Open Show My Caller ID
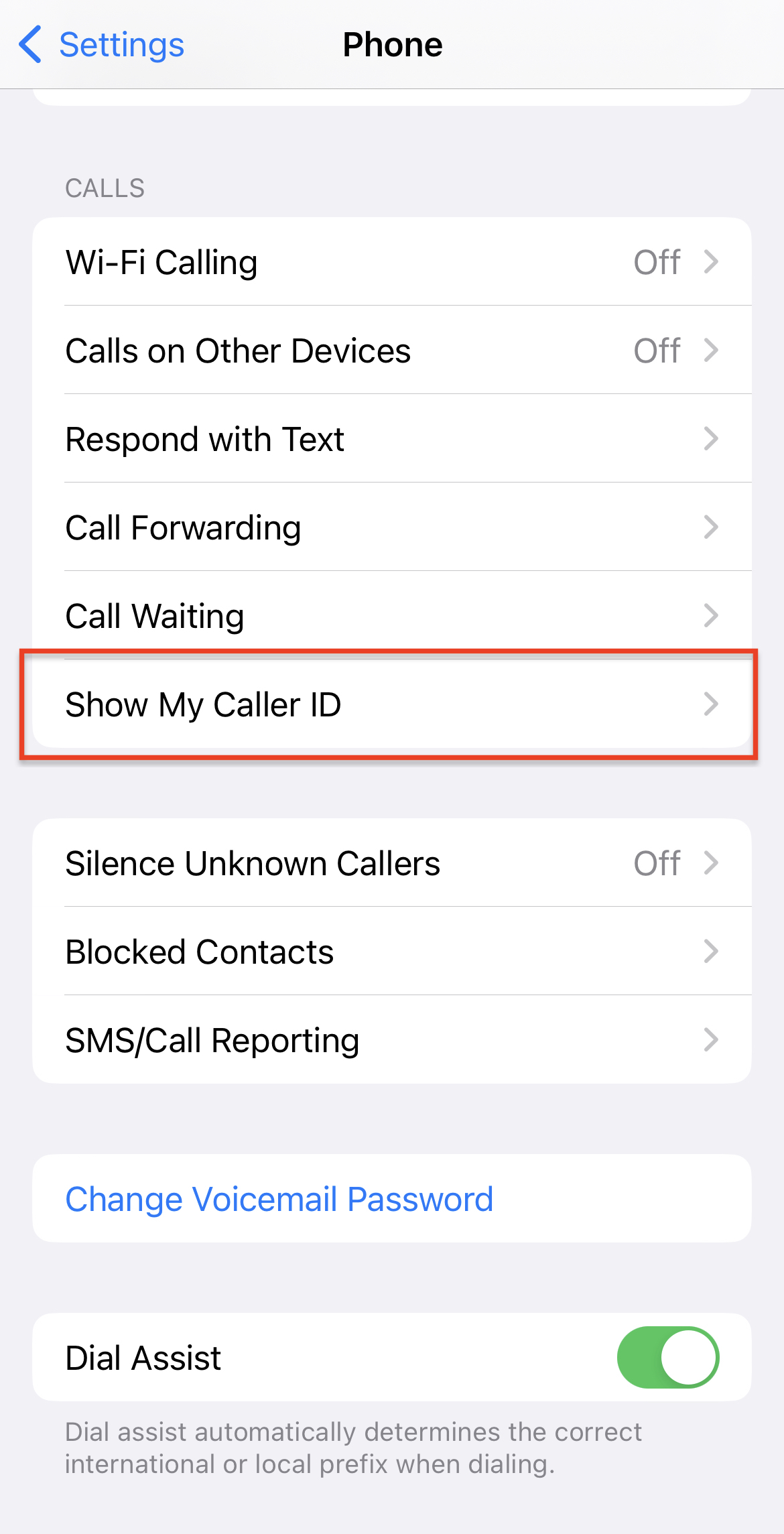Screen dimensions: 784x1534 click(x=391, y=704)
